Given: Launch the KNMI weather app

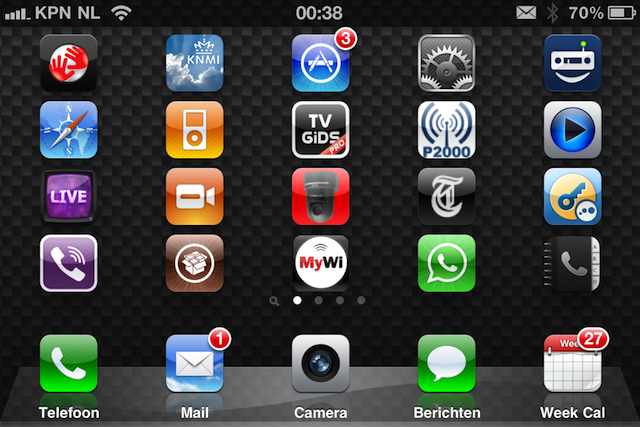Looking at the screenshot, I should [195, 64].
